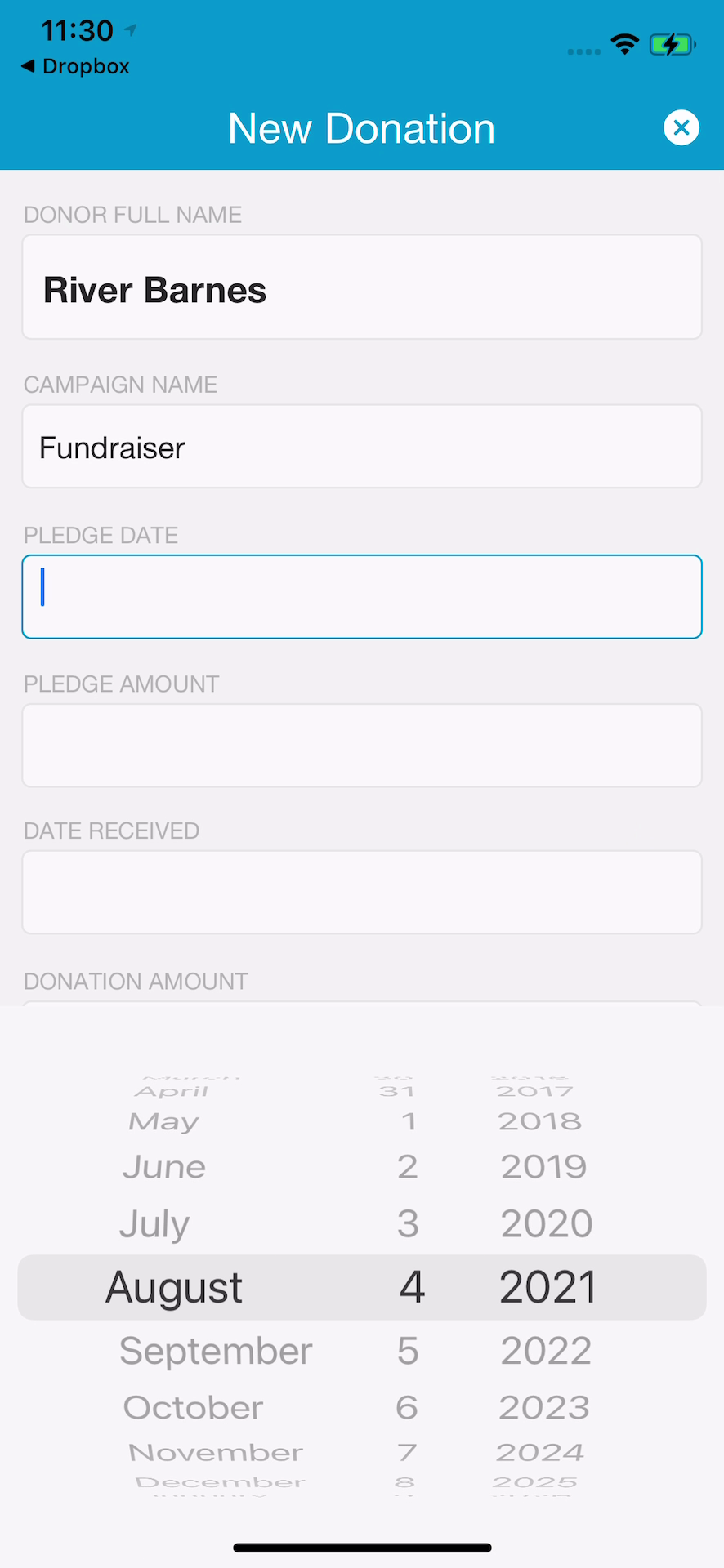Image resolution: width=724 pixels, height=1568 pixels.
Task: Select July in the month picker
Action: coord(154,1223)
